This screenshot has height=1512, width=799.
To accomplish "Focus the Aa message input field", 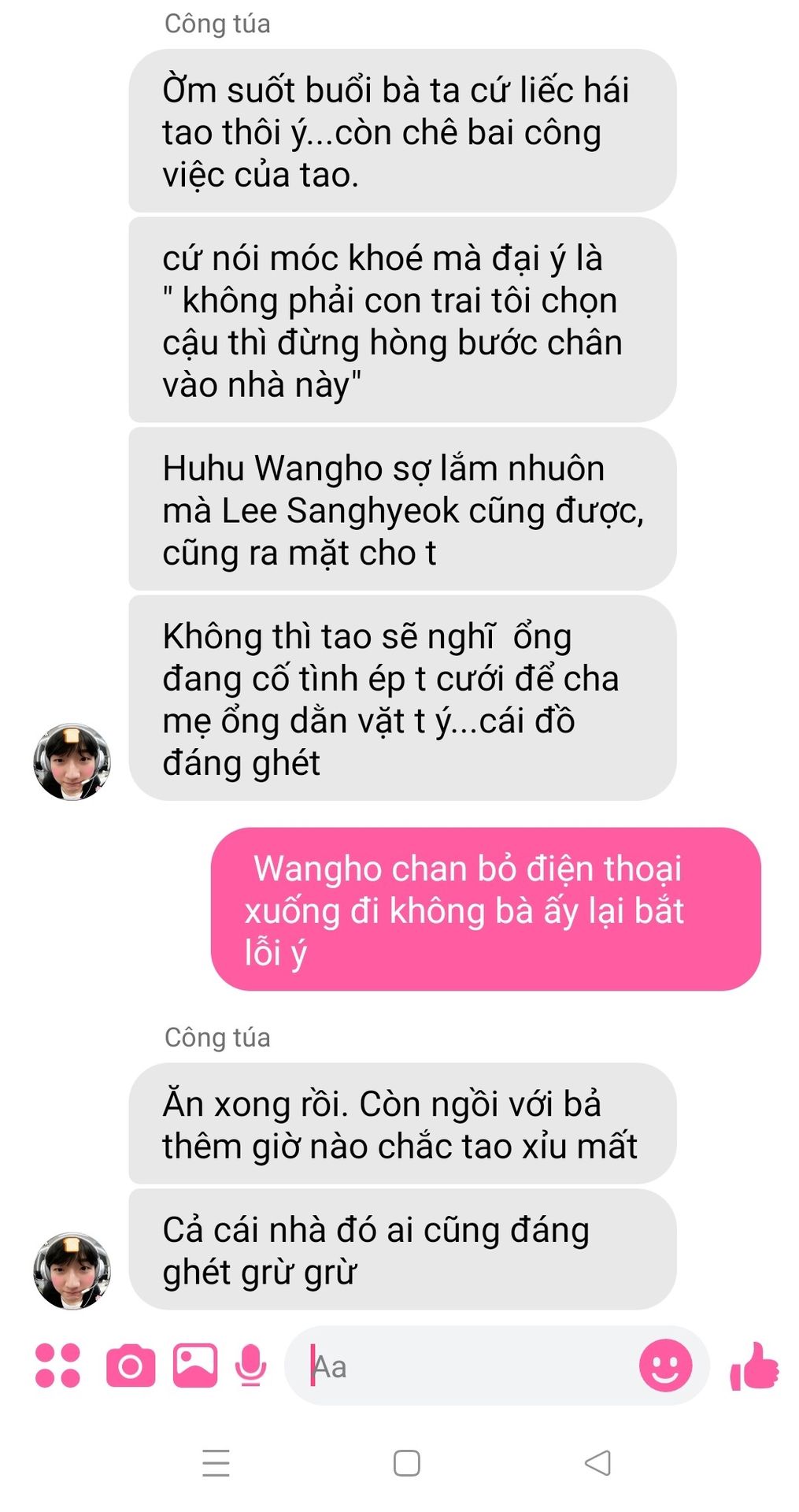I will click(472, 1366).
